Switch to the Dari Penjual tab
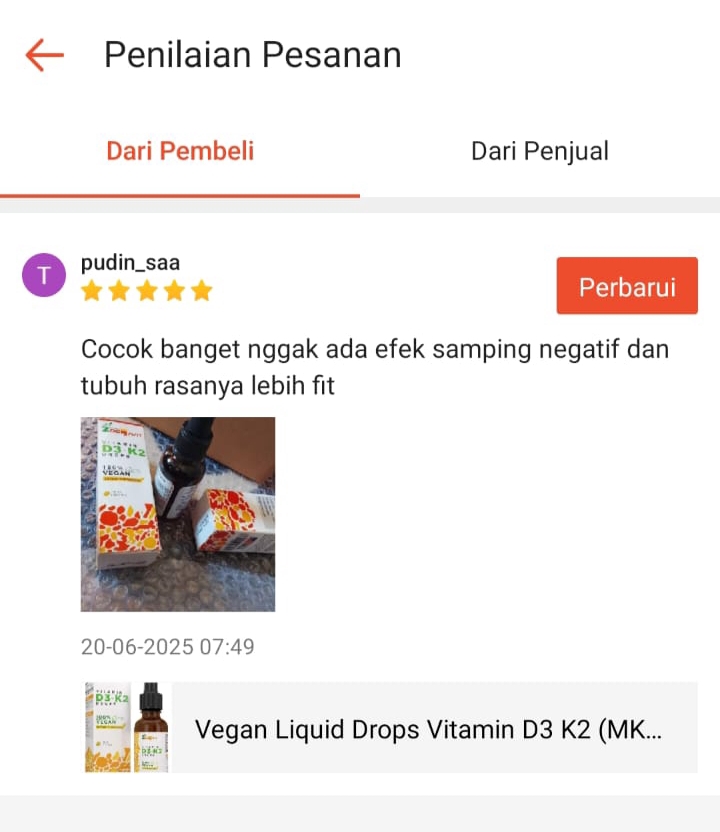The height and width of the screenshot is (832, 720). pyautogui.click(x=539, y=151)
